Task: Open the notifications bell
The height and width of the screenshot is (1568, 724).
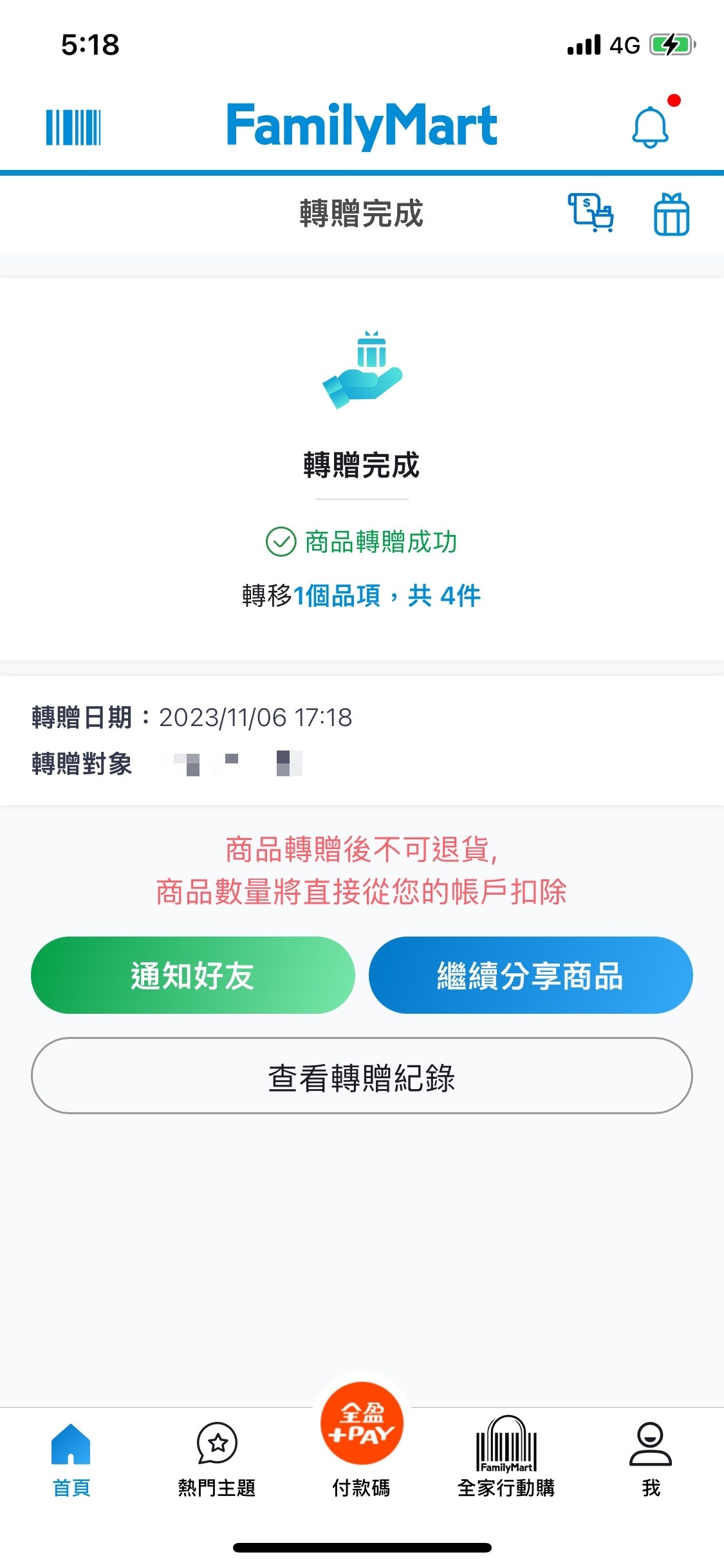Action: click(651, 126)
